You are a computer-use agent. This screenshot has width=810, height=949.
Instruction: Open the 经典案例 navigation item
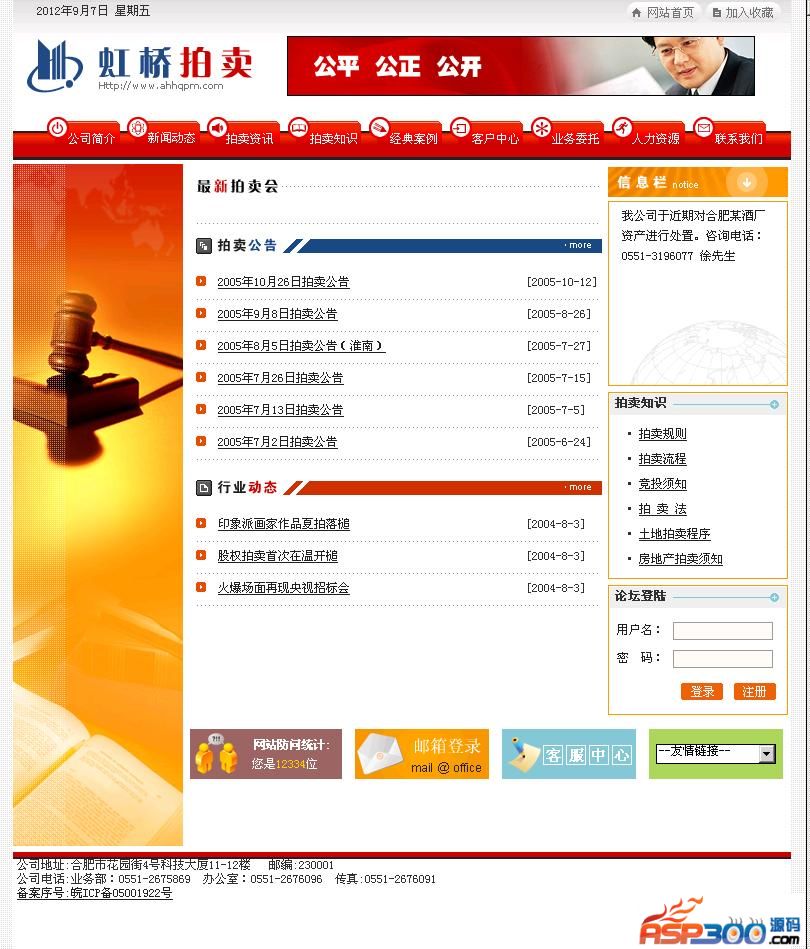click(413, 139)
